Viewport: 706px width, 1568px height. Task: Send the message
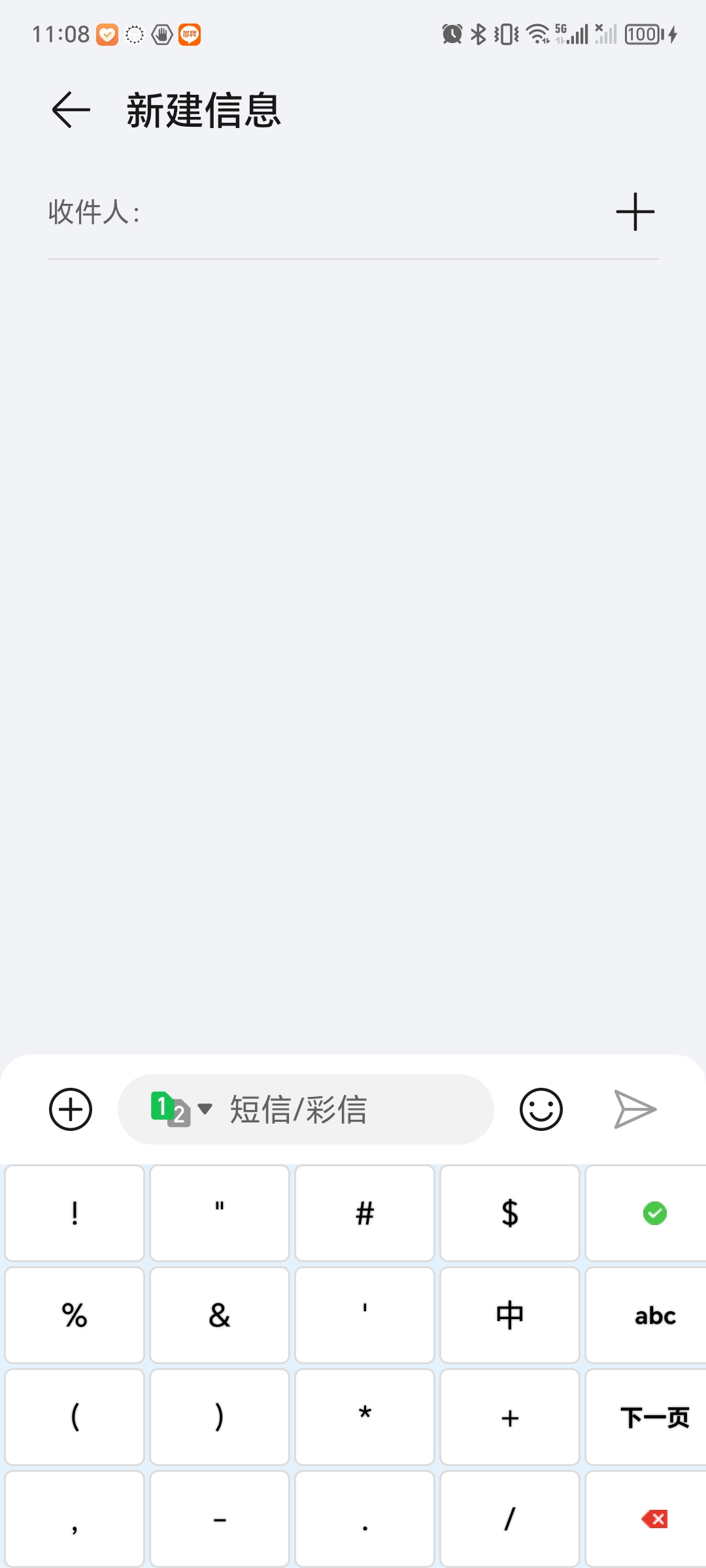click(x=635, y=1109)
